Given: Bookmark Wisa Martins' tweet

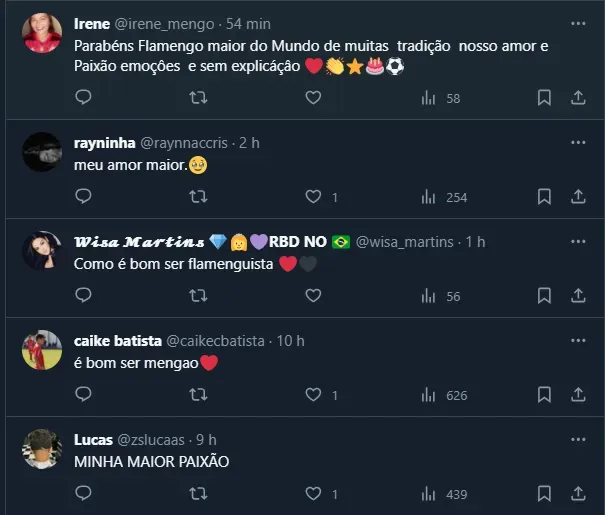Looking at the screenshot, I should click(x=544, y=295).
